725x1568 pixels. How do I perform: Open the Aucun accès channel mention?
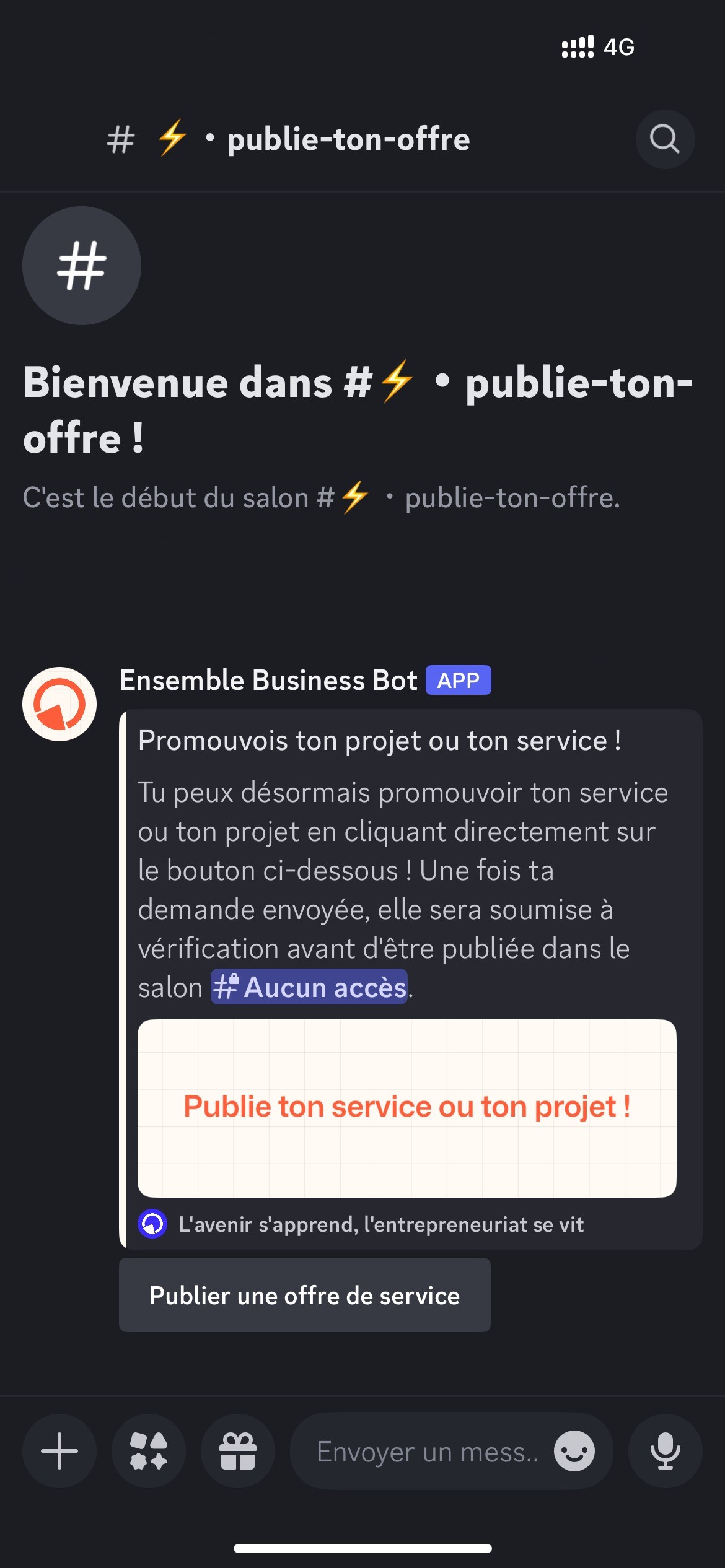coord(309,987)
